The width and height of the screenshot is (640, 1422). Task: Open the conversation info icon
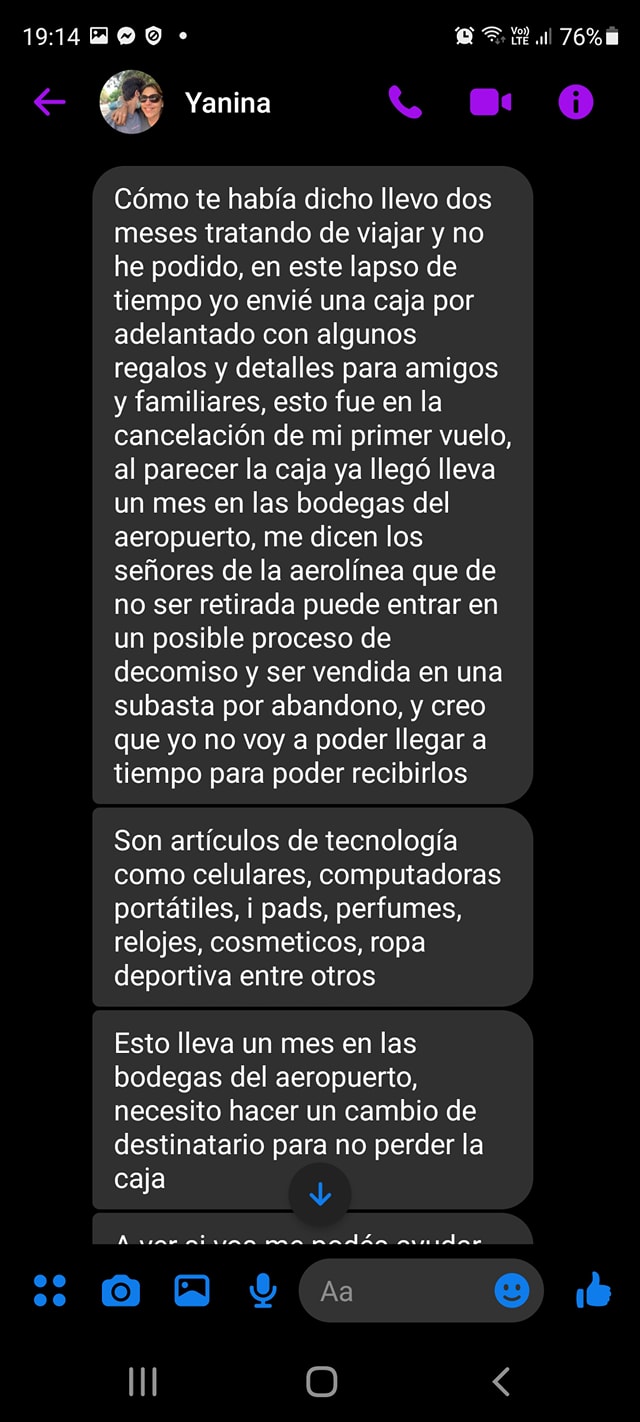[575, 102]
